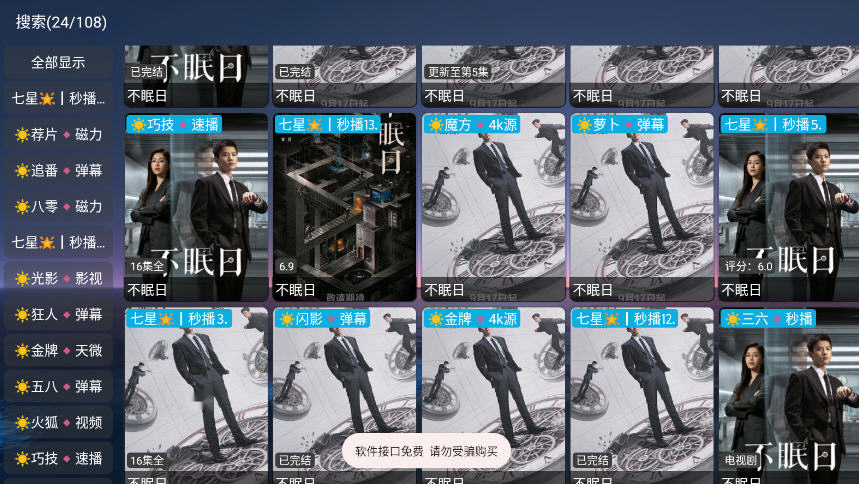Open 不眠日 card tagged 金牌 4k源
Viewport: 859px width, 484px height.
493,395
